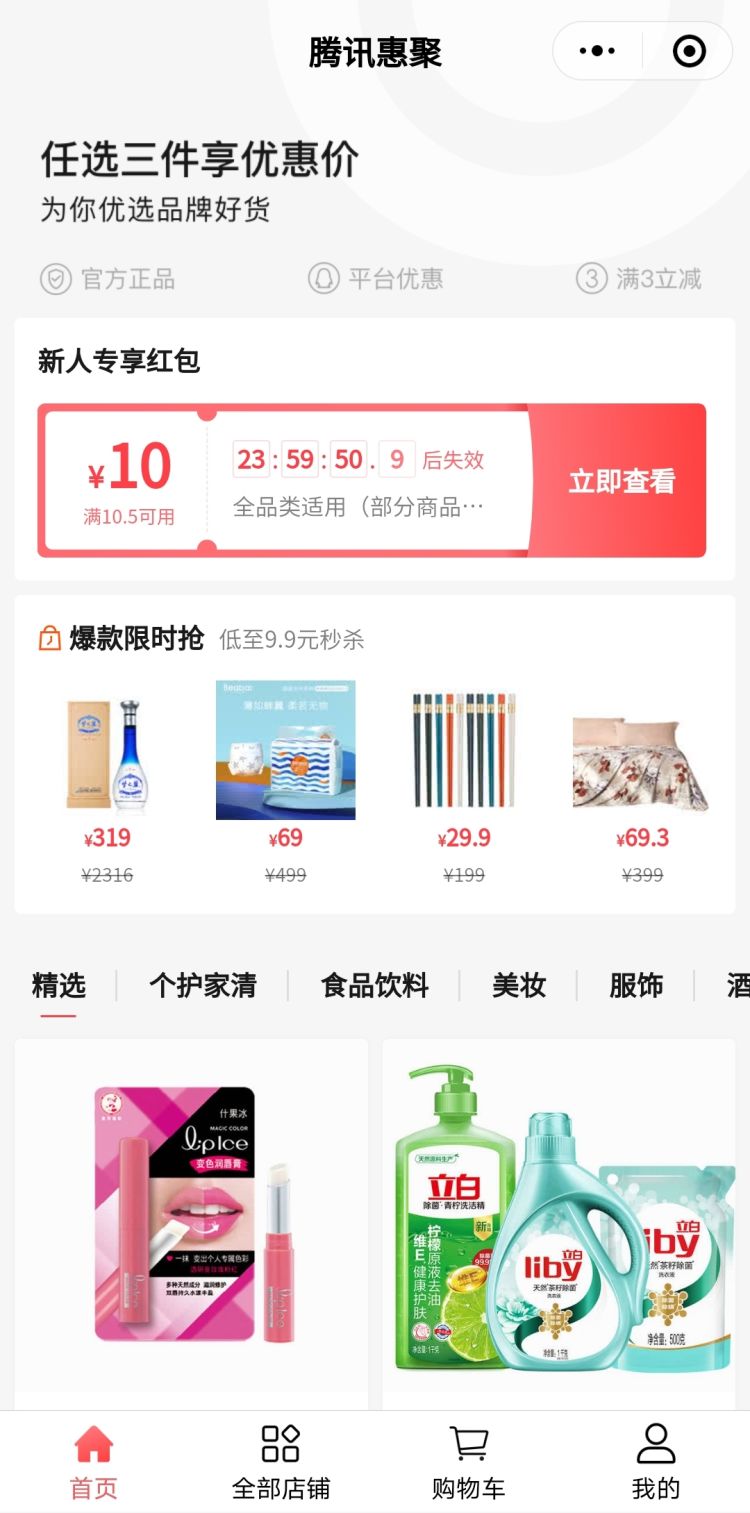
Task: Open the mini-program more options menu
Action: point(597,50)
